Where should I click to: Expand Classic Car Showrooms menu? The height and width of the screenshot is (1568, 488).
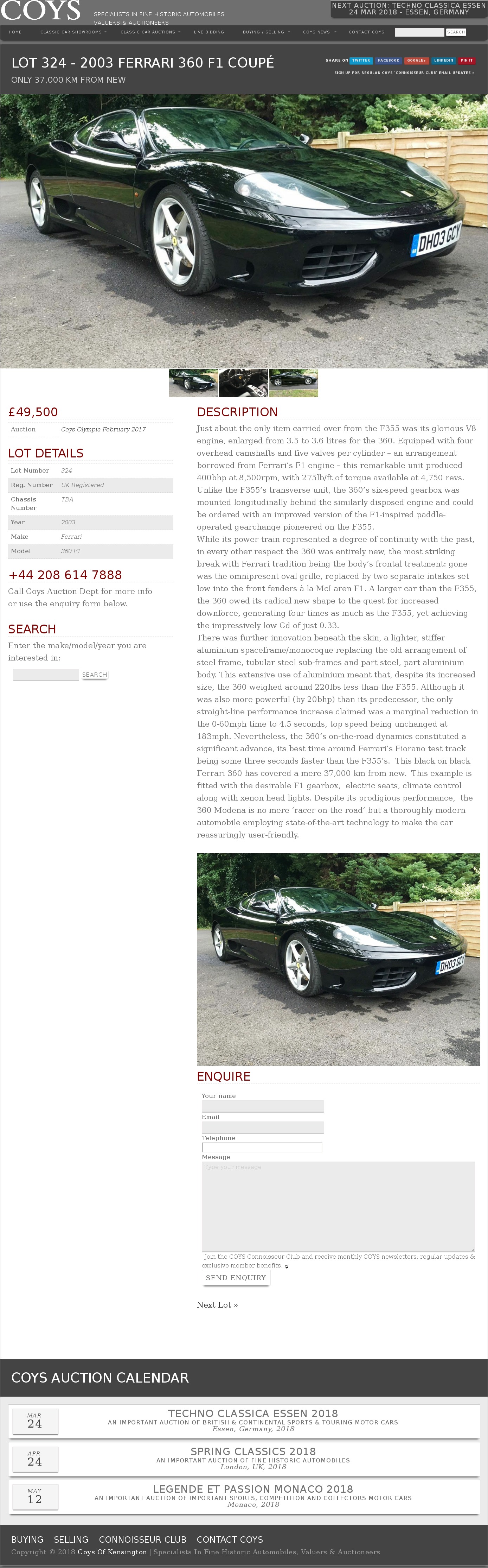point(72,32)
